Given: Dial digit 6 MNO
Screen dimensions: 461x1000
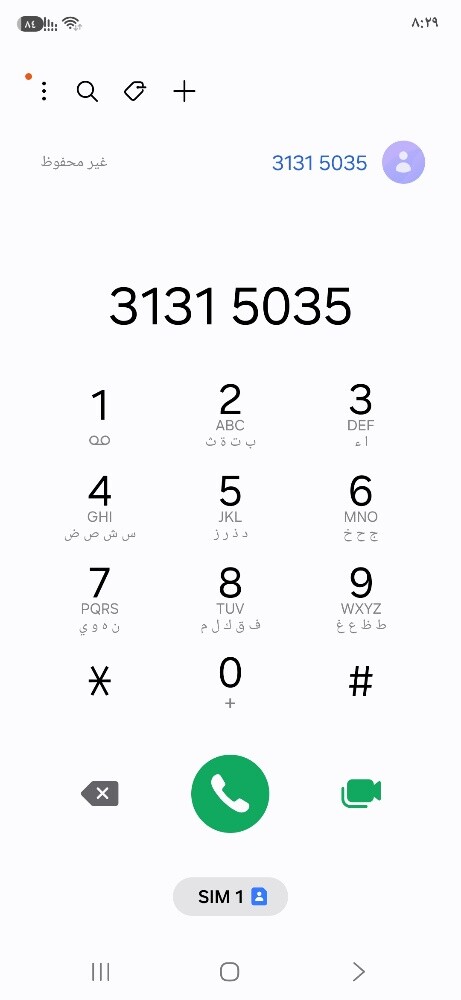Looking at the screenshot, I should coord(360,508).
